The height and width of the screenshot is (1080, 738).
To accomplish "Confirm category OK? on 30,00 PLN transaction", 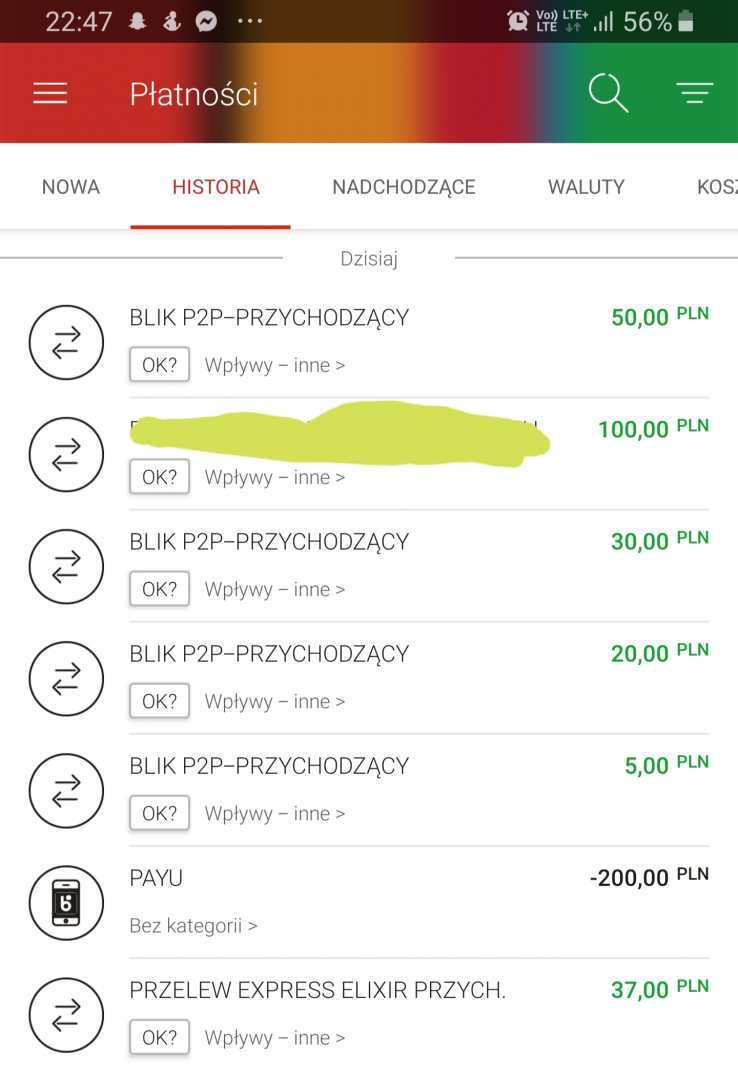I will [x=159, y=589].
